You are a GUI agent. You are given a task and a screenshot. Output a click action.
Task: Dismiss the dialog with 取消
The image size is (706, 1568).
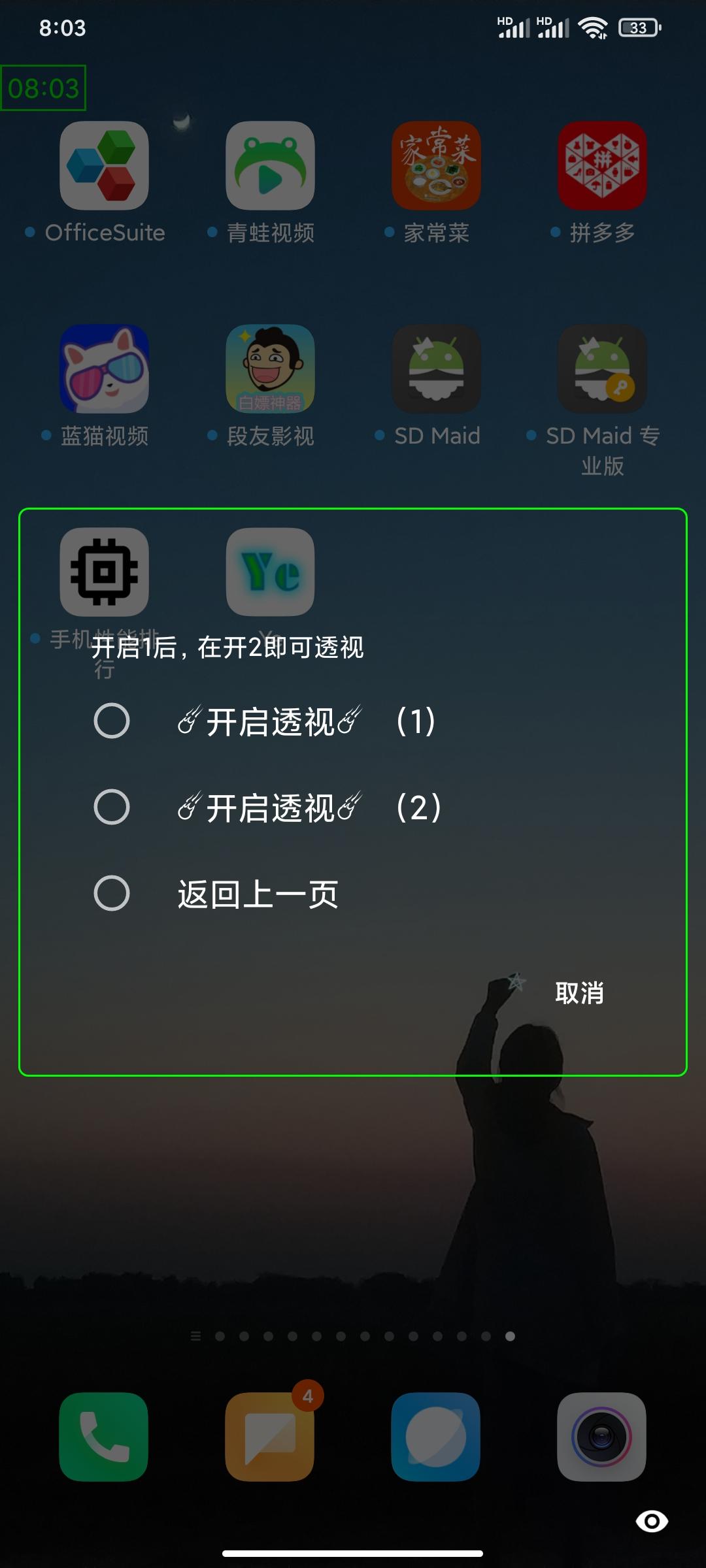(579, 993)
